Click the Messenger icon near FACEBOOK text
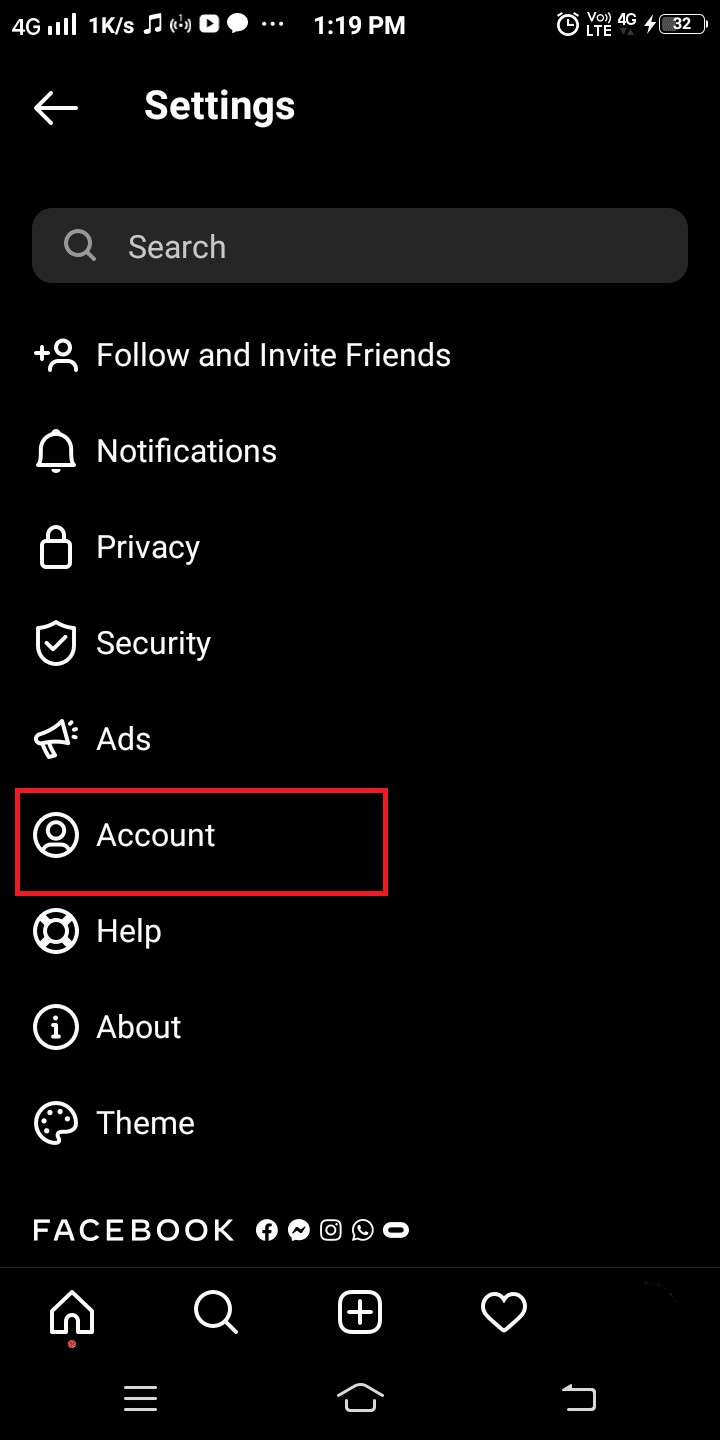Image resolution: width=720 pixels, height=1440 pixels. click(x=298, y=1230)
